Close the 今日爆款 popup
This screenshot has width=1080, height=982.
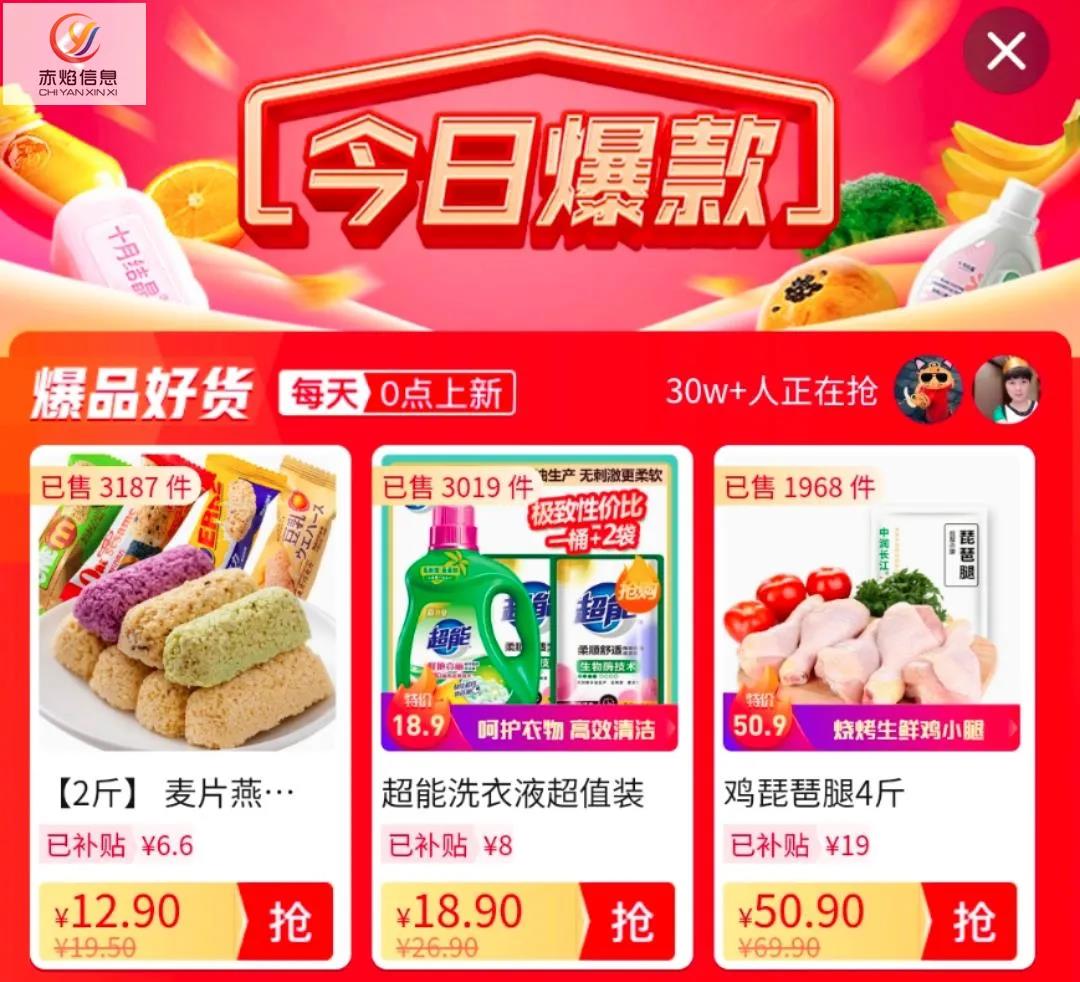point(1005,51)
